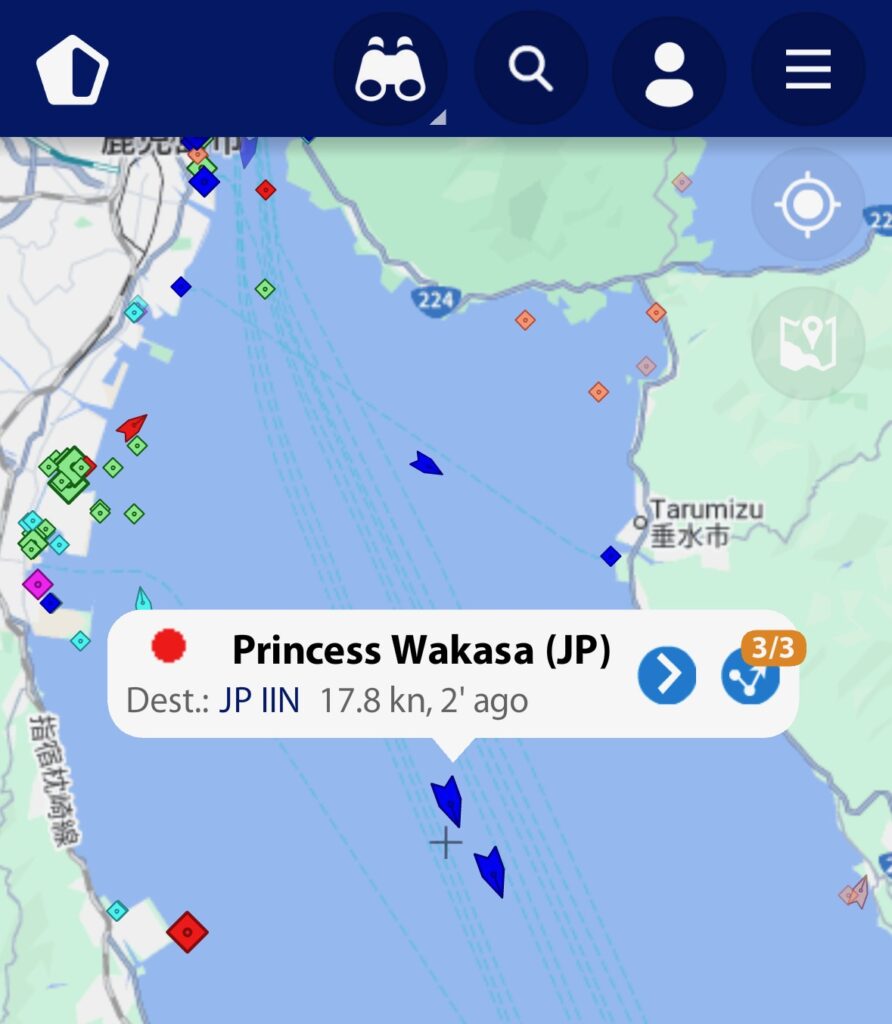Open JP IIN destination port link
892x1024 pixels.
click(259, 700)
